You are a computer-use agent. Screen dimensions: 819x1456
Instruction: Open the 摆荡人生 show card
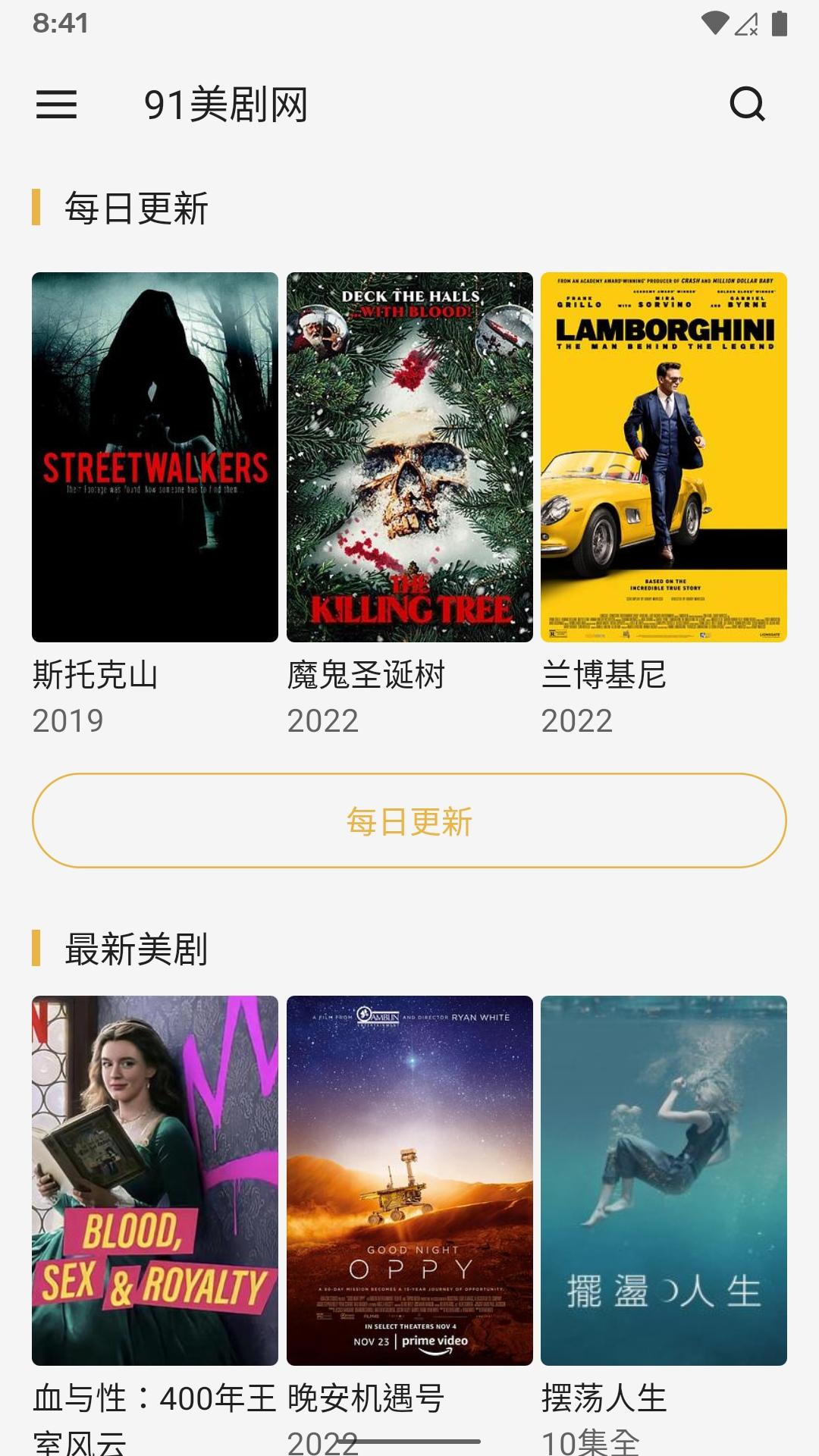point(664,1180)
